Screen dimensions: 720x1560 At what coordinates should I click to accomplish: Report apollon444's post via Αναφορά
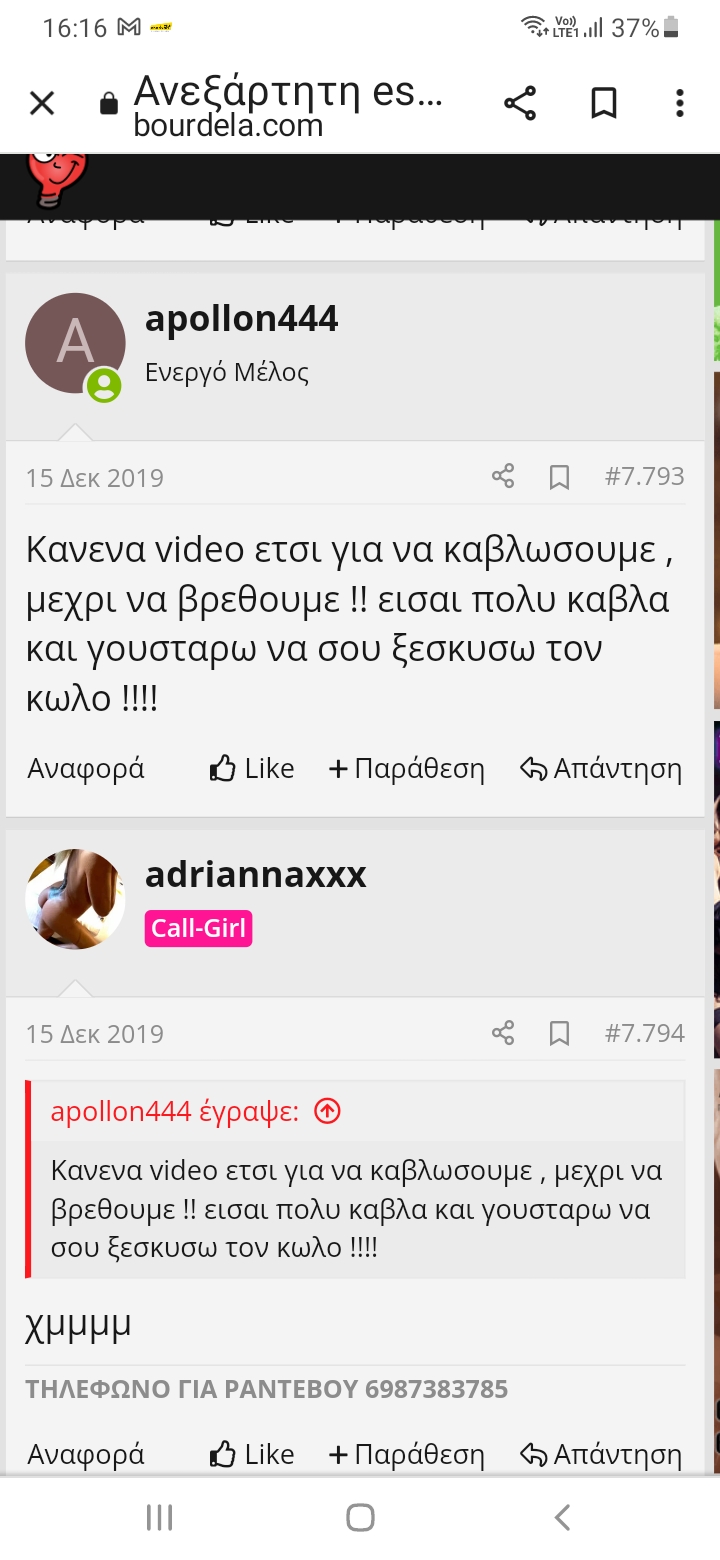click(86, 768)
